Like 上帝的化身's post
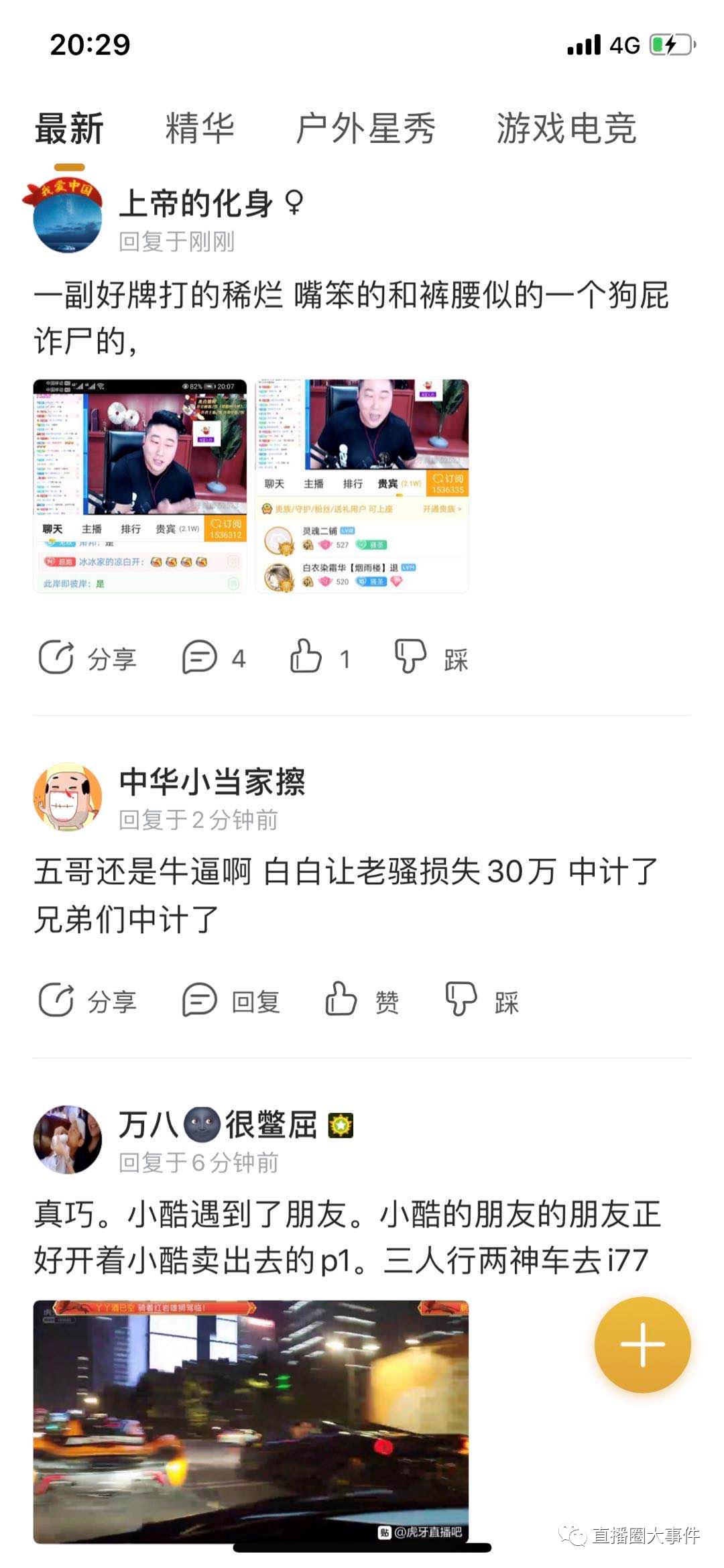Image resolution: width=724 pixels, height=1568 pixels. [319, 658]
